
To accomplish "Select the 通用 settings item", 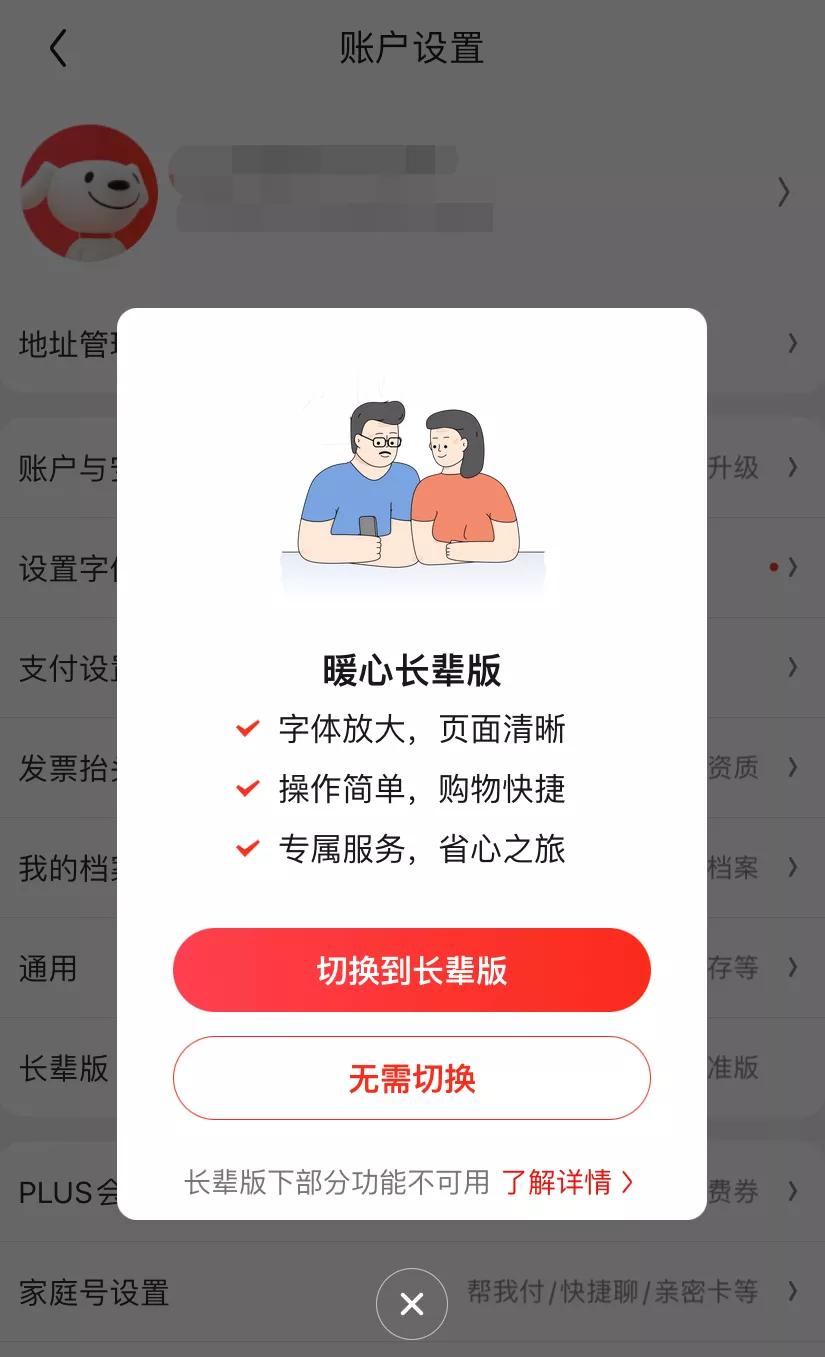I will pos(793,968).
